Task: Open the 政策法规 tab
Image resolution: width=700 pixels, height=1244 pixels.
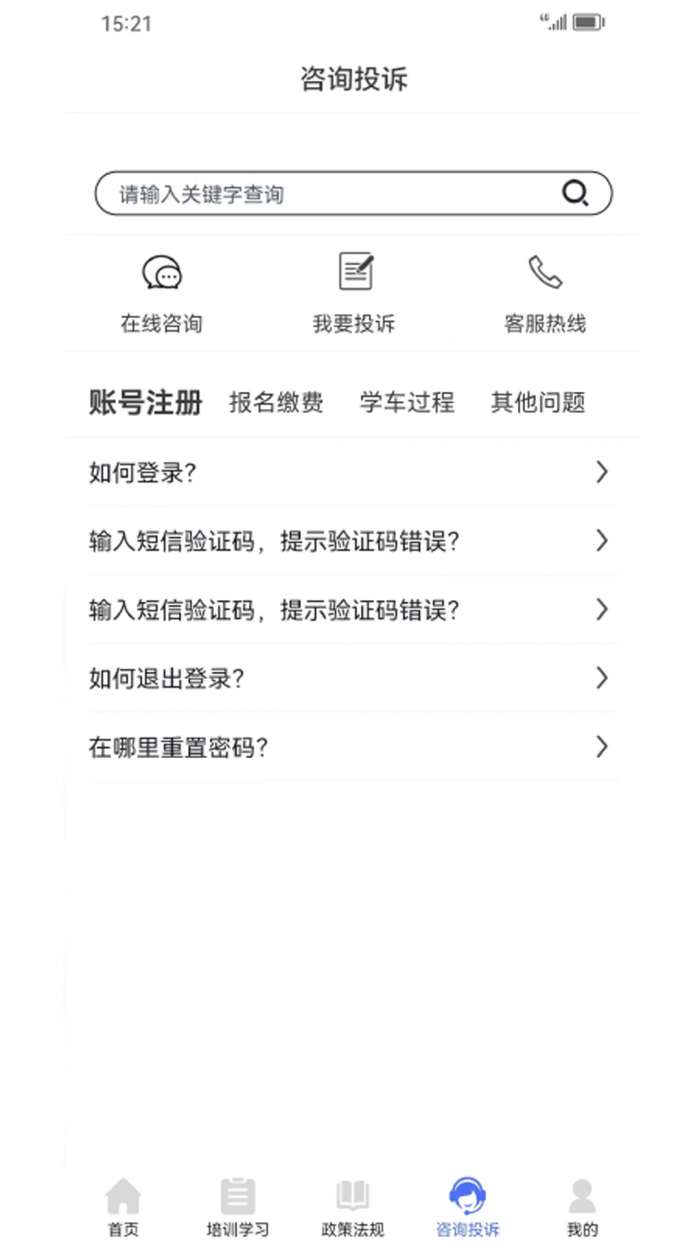Action: (352, 1207)
